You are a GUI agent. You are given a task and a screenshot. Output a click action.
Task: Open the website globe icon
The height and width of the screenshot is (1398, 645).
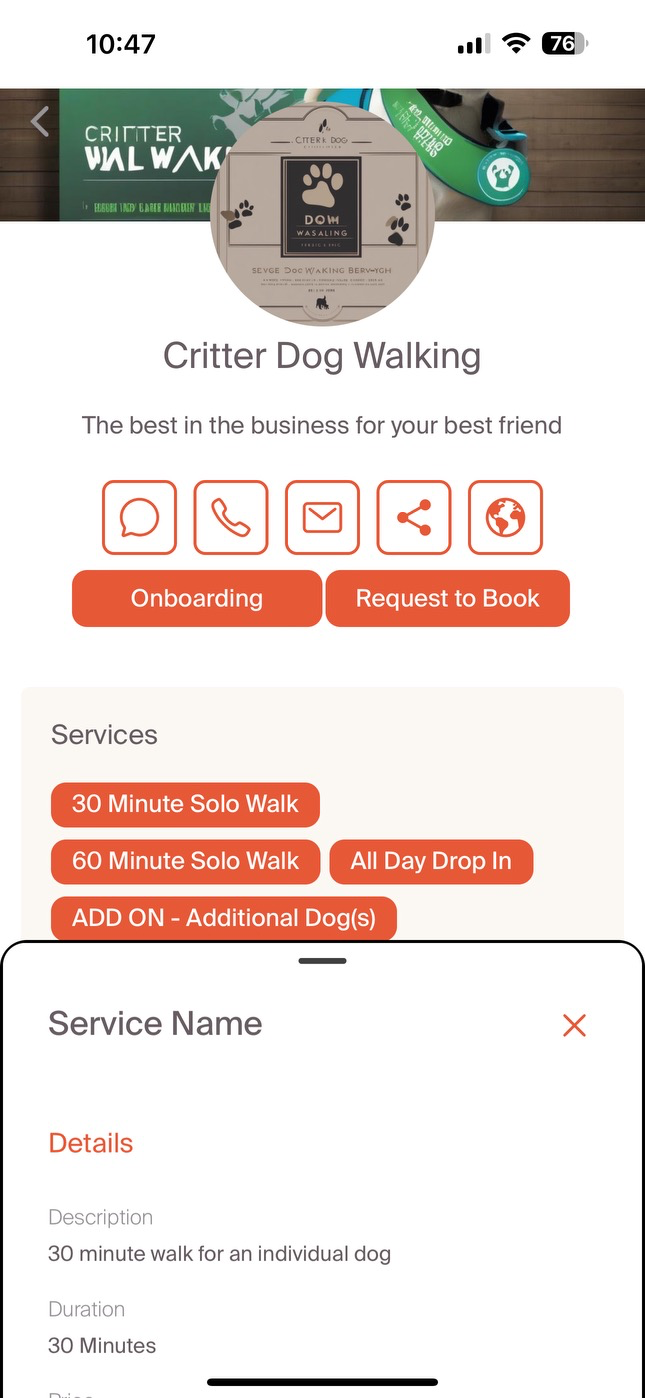[x=505, y=517]
